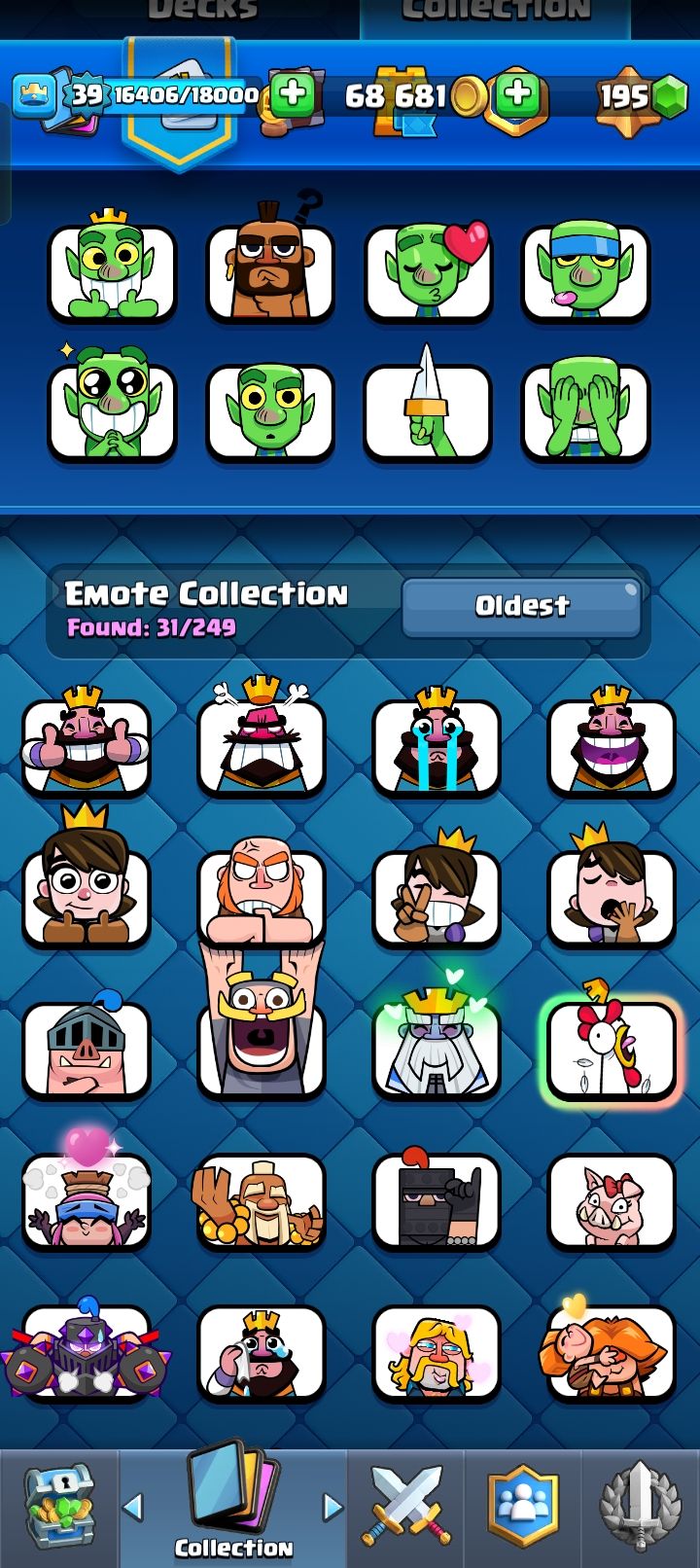Tap the goblin blowing a heart kiss emote

click(428, 270)
